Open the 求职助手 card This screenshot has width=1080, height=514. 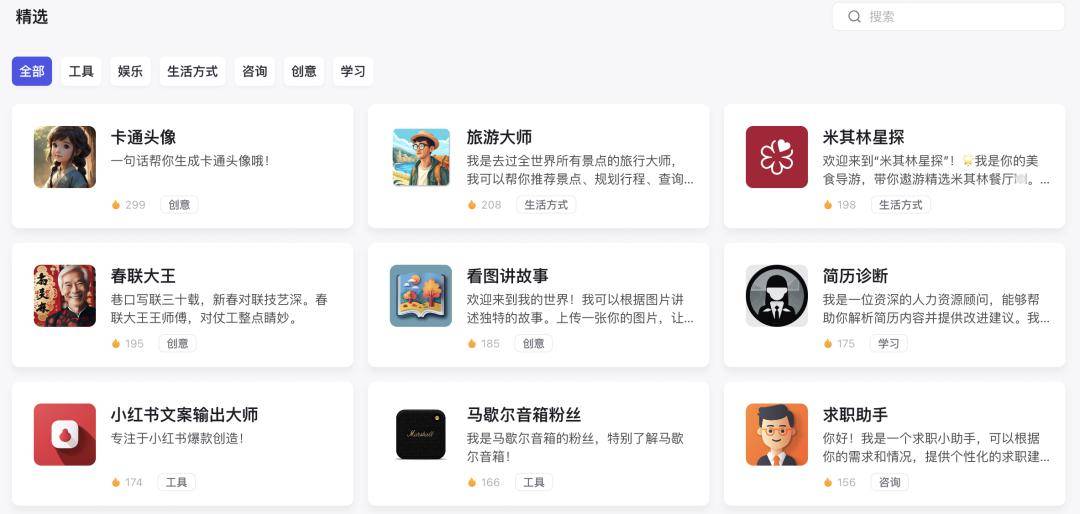pos(894,443)
